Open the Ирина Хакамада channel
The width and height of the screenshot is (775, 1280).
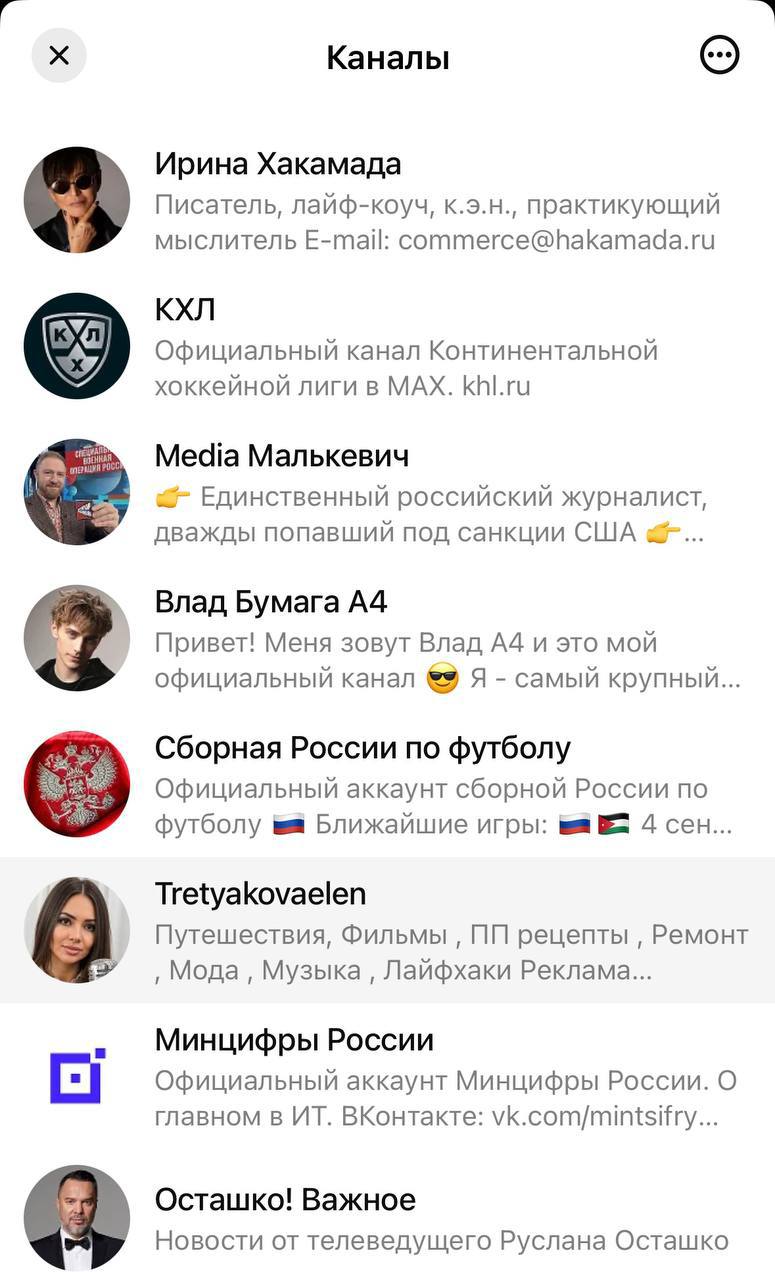point(387,200)
